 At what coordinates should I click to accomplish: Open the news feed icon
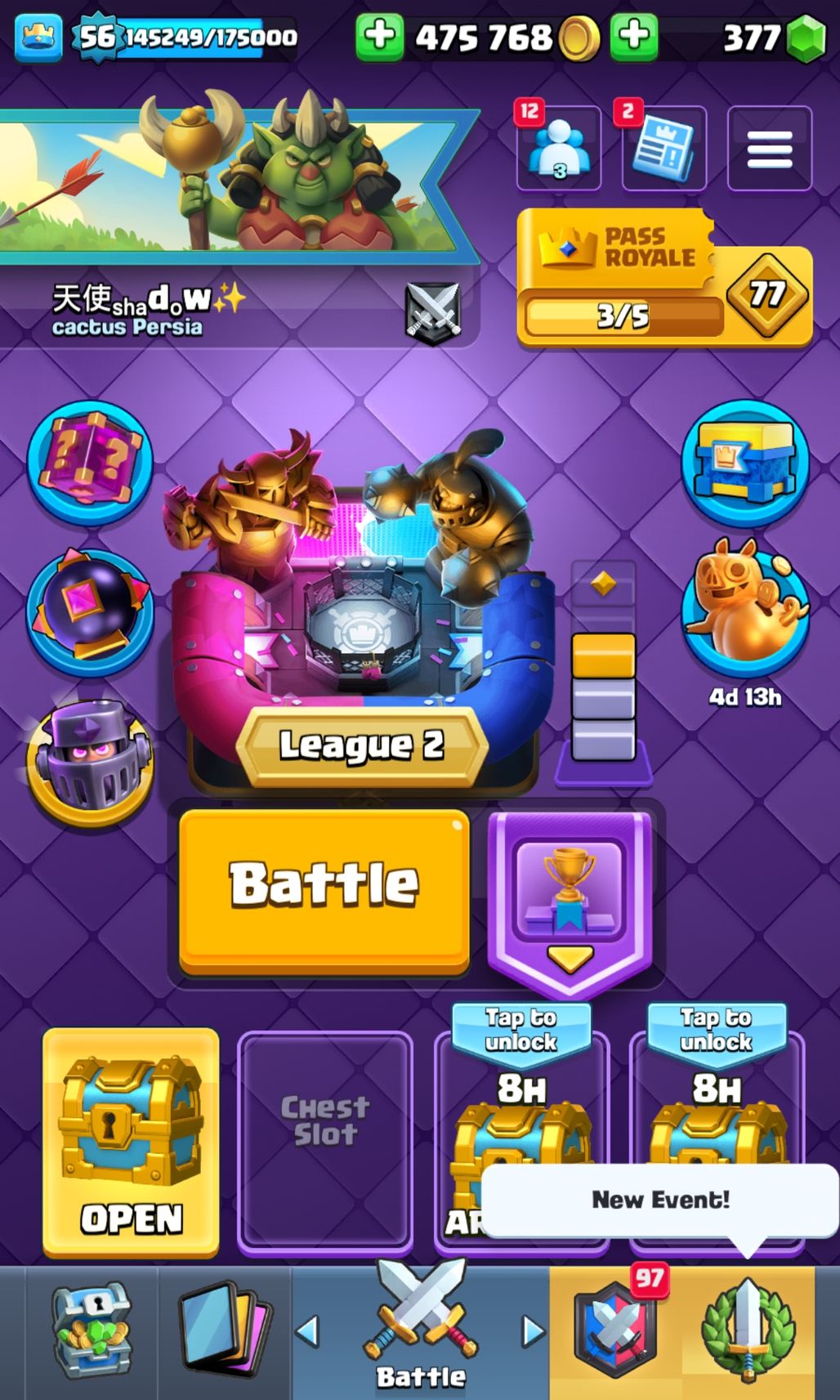click(x=664, y=148)
